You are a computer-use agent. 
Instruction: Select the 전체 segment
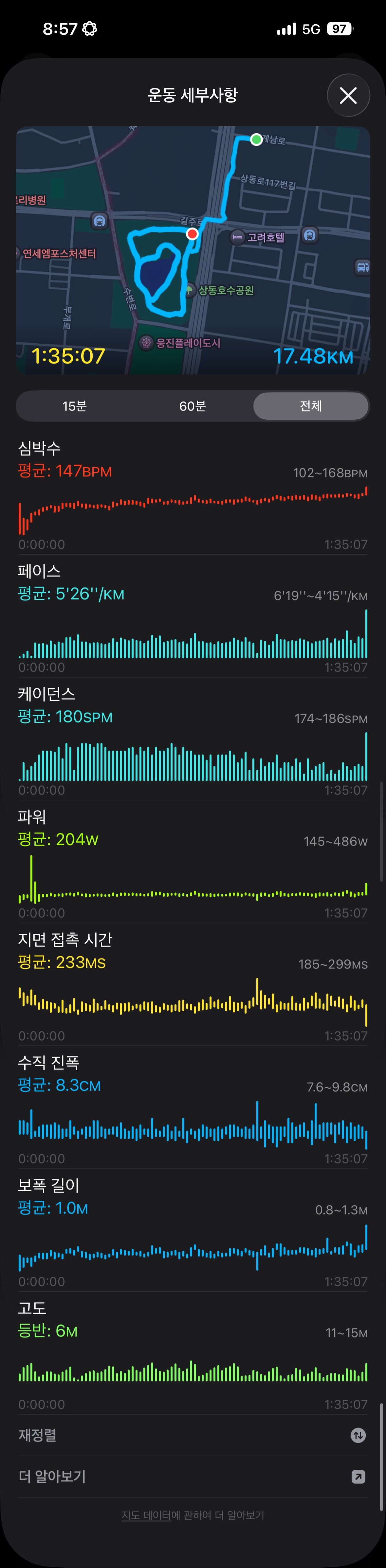click(311, 406)
